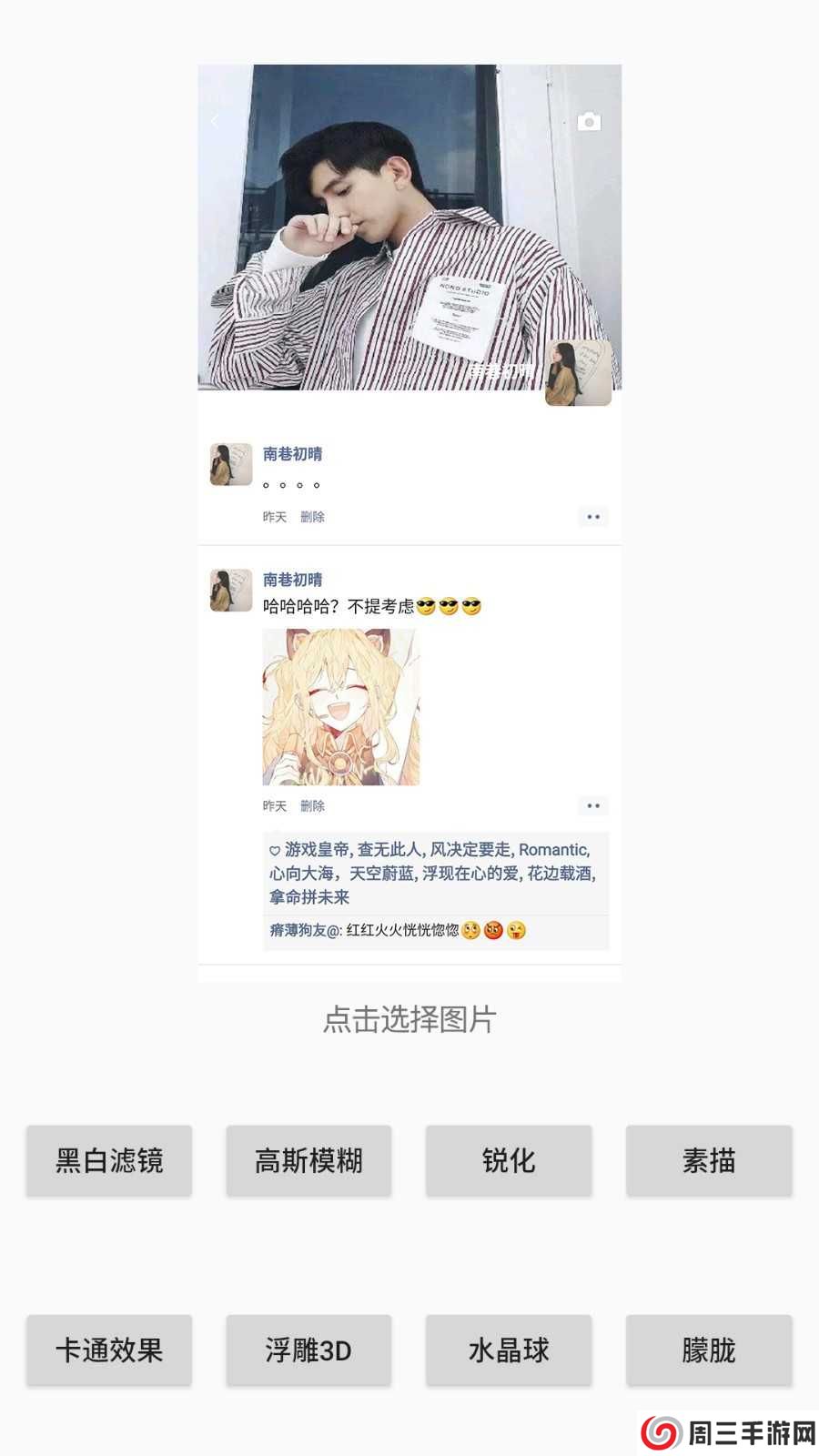
Task: Click 南巷初晴's avatar on the first post
Action: click(x=230, y=465)
